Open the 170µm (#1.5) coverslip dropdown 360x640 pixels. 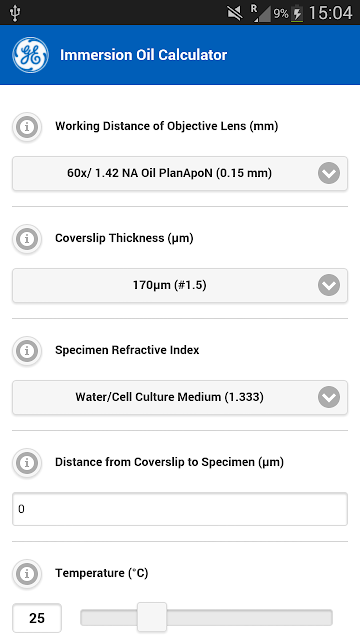(x=180, y=285)
